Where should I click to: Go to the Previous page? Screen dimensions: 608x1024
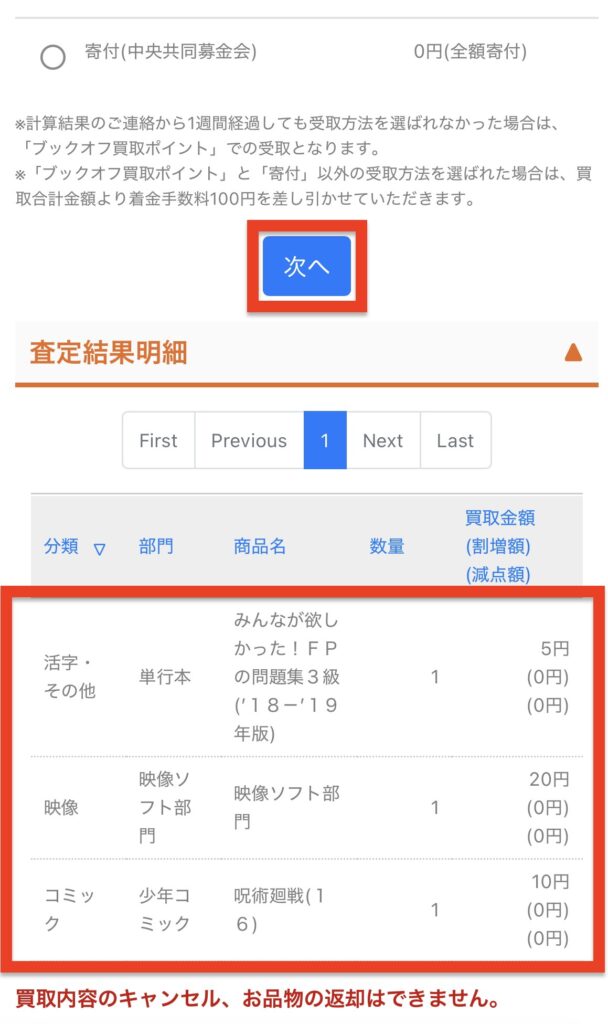pos(249,440)
